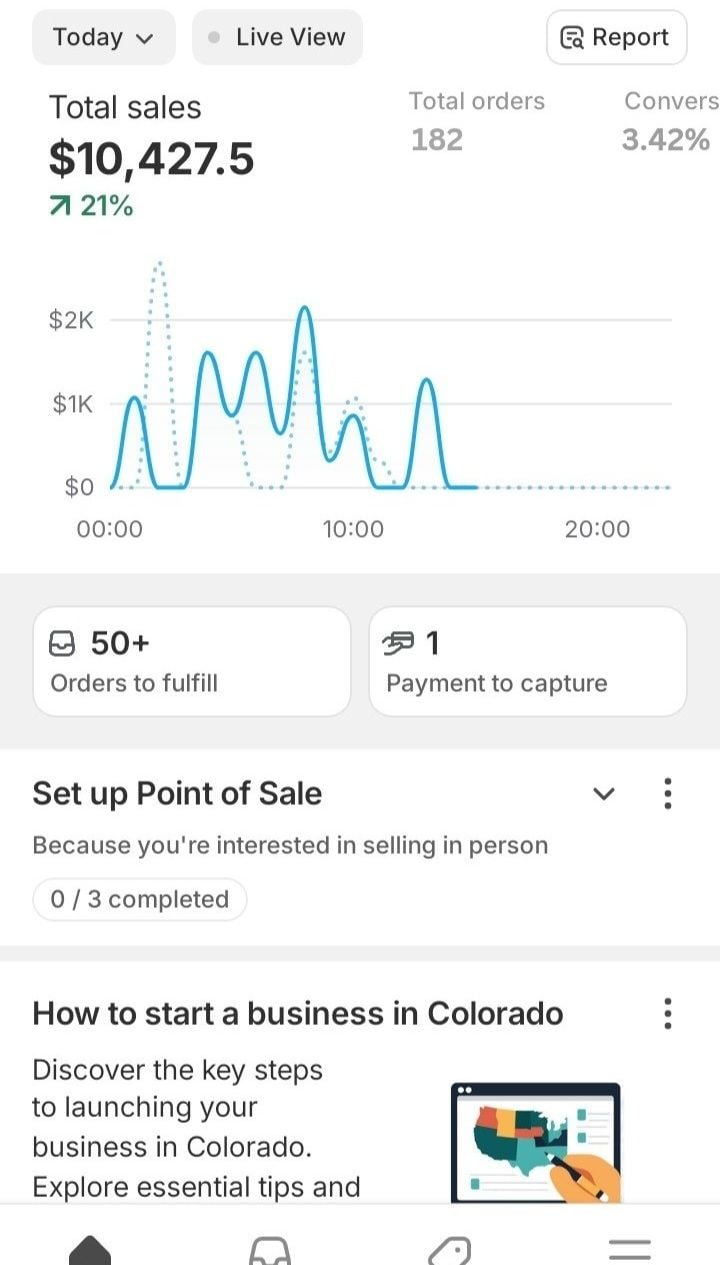Select the Total orders 182 metric
Screen dimensions: 720x1265
coord(477,120)
